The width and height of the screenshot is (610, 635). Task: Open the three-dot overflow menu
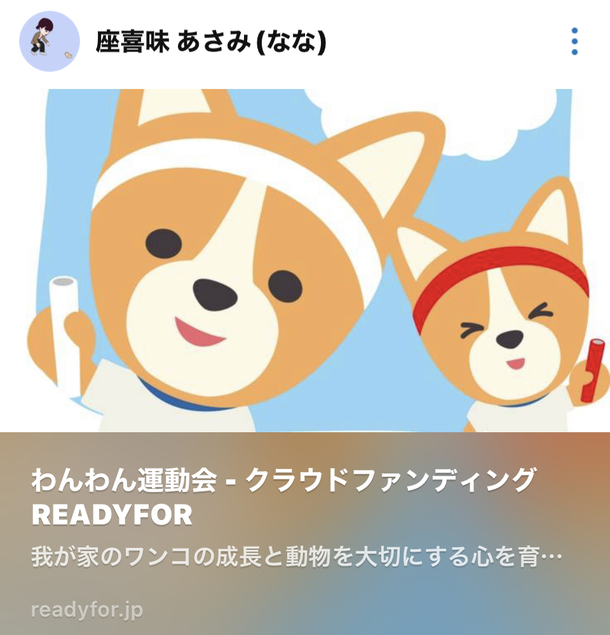574,42
